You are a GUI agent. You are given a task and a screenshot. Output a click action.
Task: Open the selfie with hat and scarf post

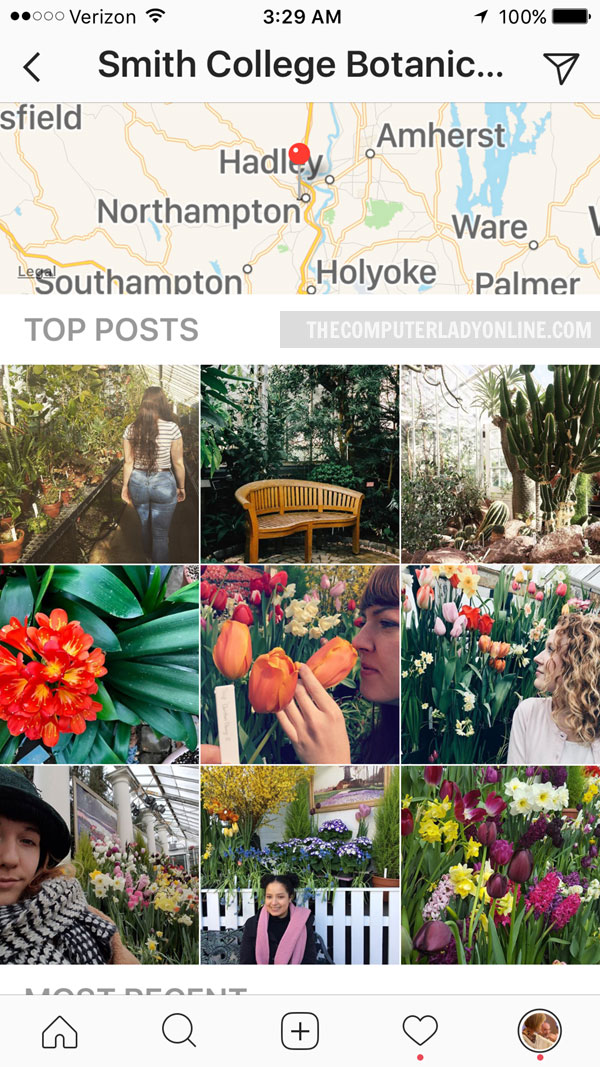(99, 865)
